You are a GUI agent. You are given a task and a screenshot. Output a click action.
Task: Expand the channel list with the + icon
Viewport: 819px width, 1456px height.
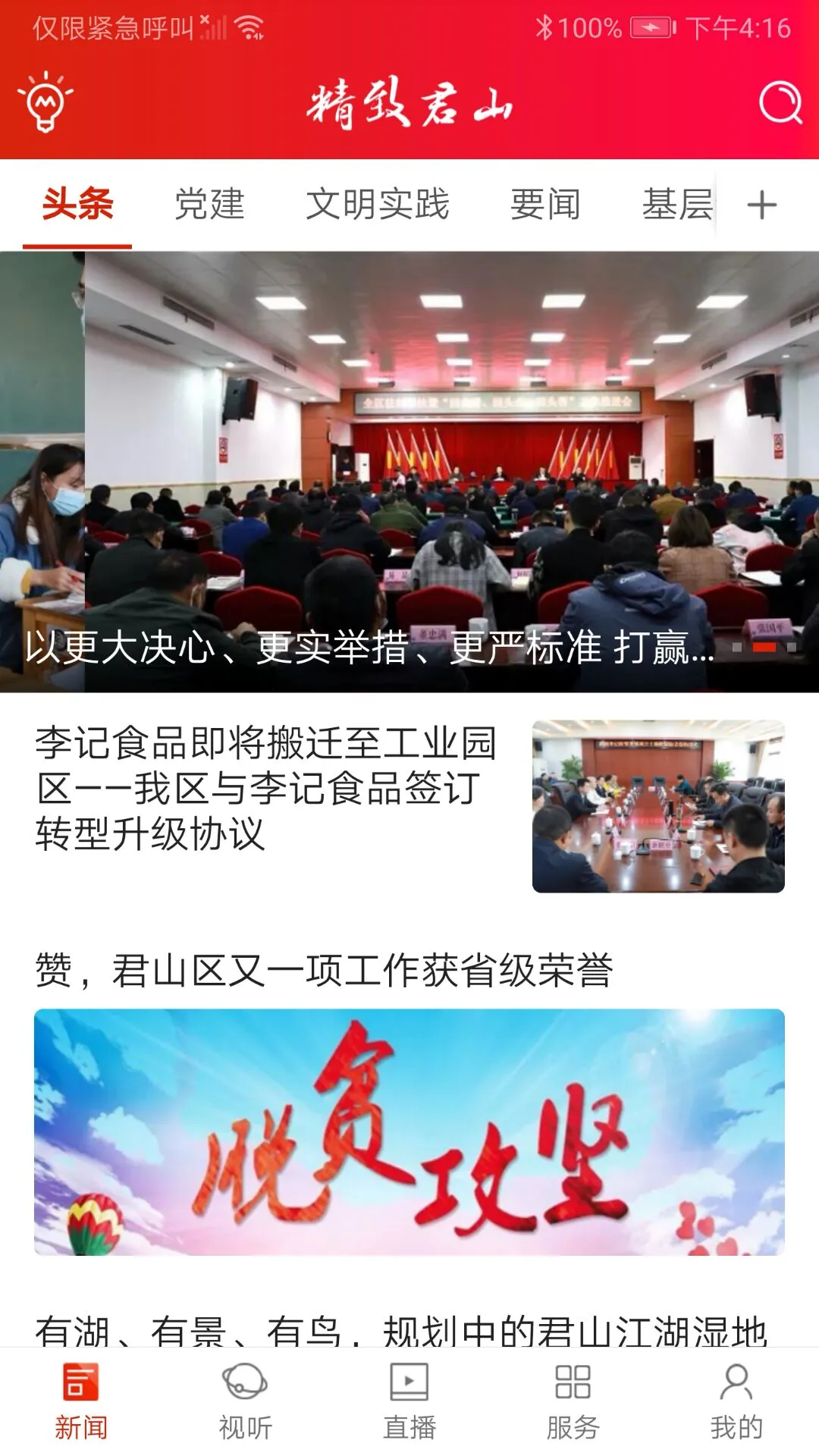point(761,203)
